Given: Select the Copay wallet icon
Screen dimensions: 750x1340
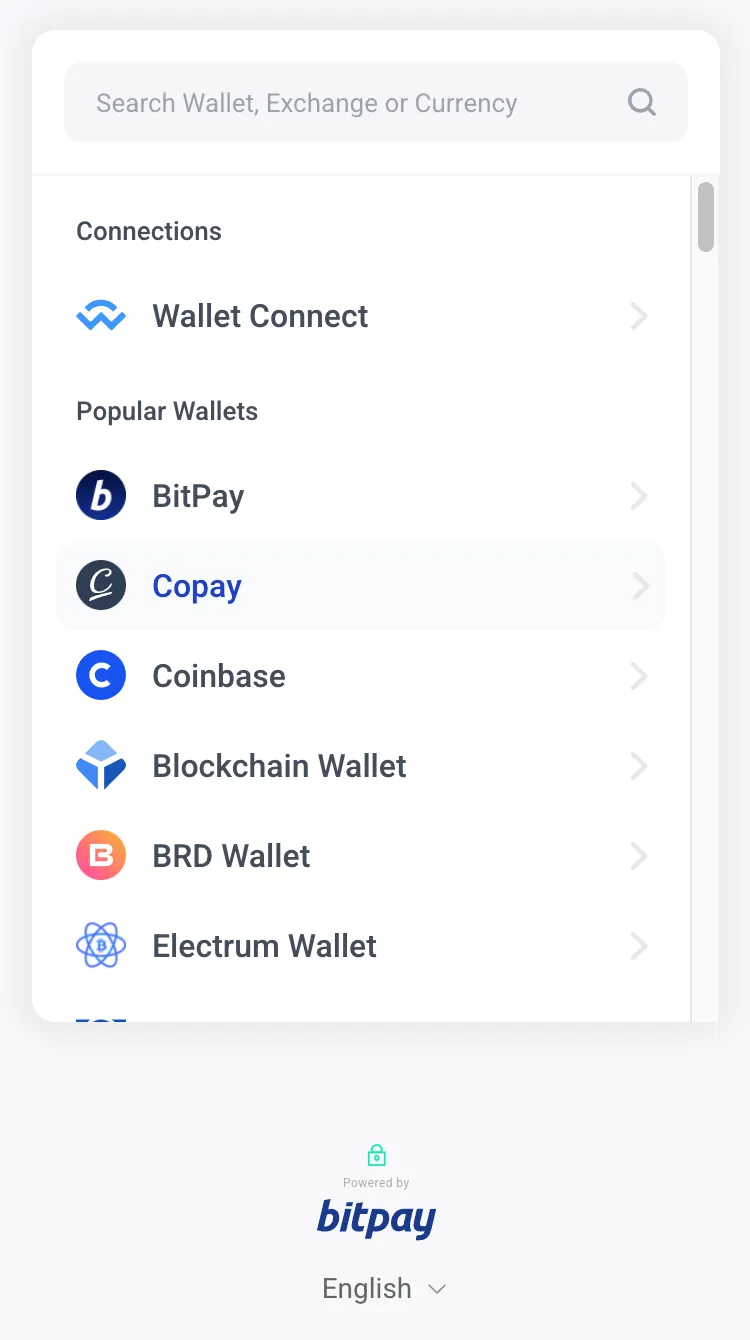Looking at the screenshot, I should [100, 585].
